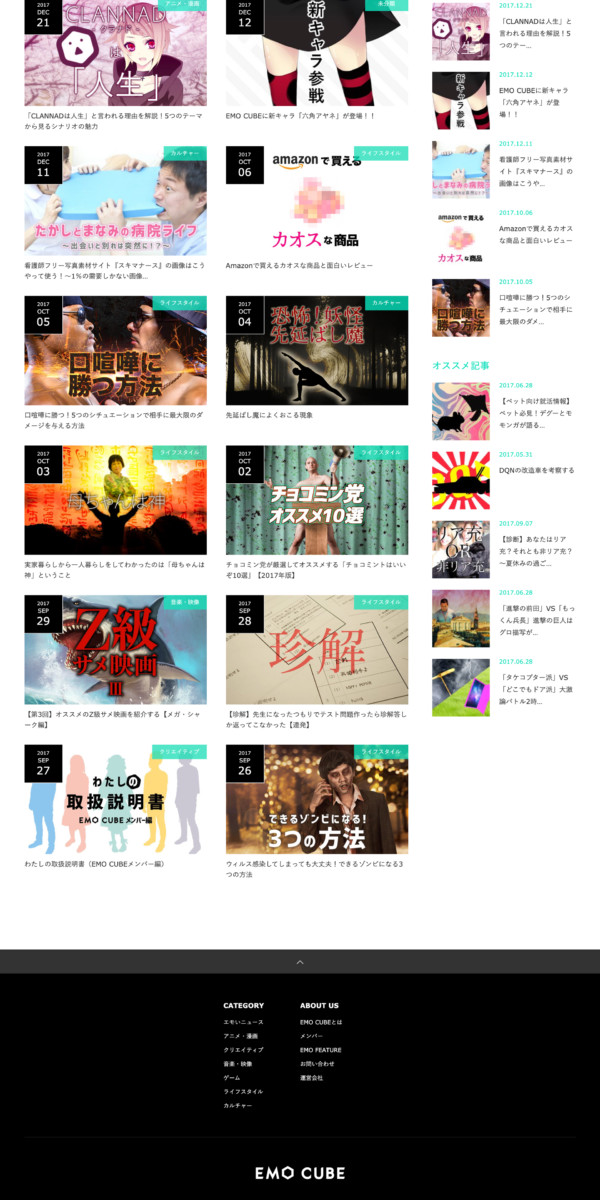Open the 運営会社 footer link
The height and width of the screenshot is (1200, 600).
coord(313,1078)
